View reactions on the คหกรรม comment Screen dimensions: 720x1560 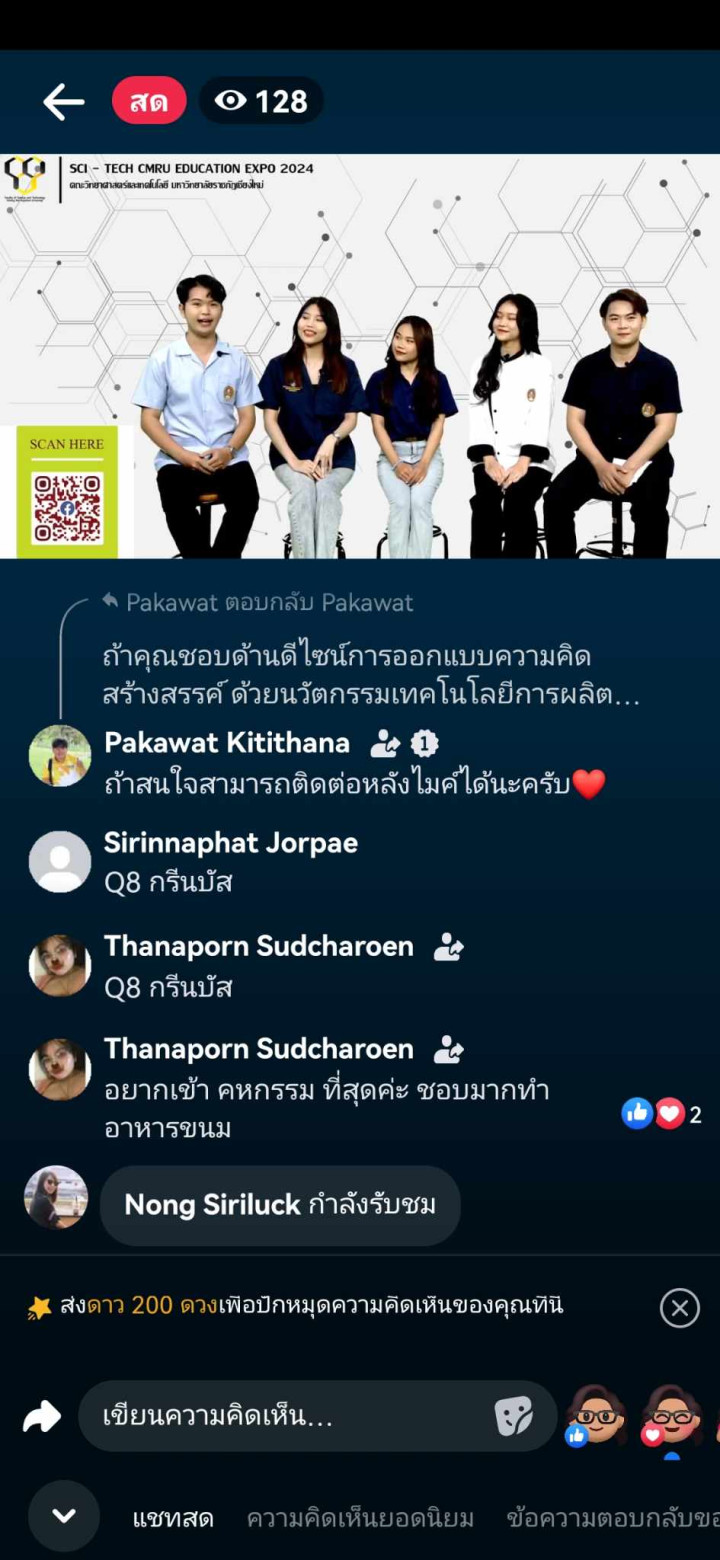[661, 1114]
